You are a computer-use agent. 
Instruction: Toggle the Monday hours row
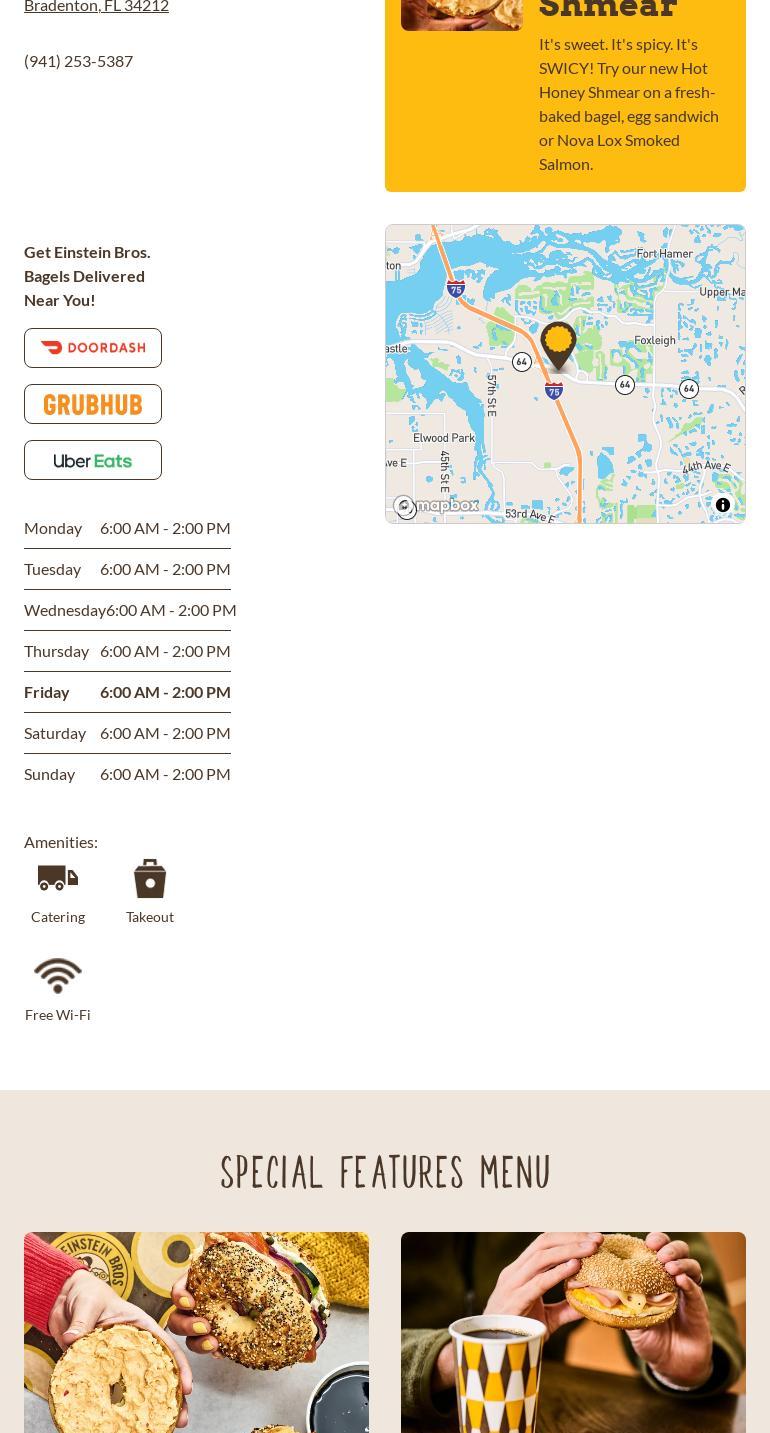[x=127, y=527]
